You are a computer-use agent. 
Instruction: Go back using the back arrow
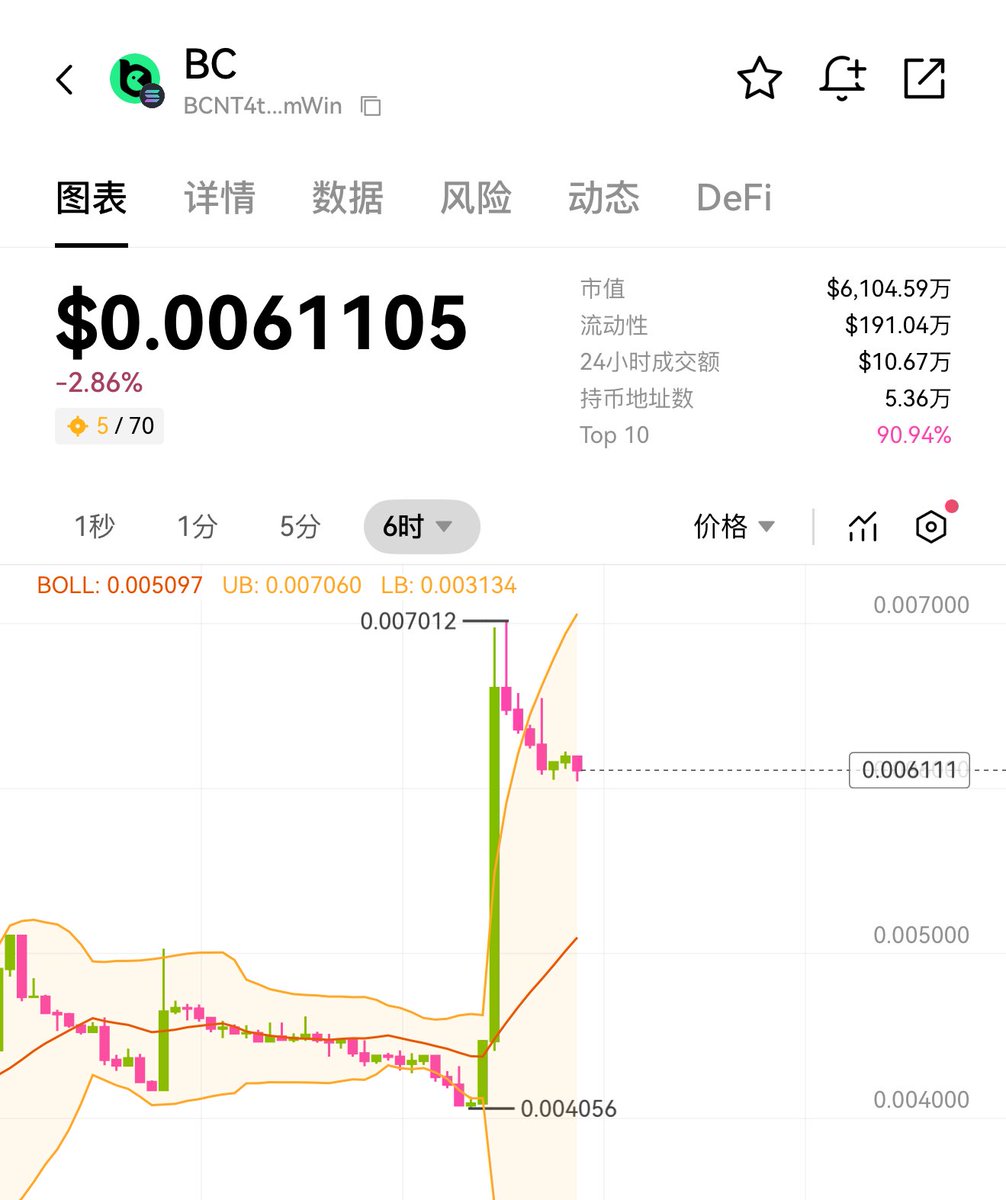click(65, 79)
